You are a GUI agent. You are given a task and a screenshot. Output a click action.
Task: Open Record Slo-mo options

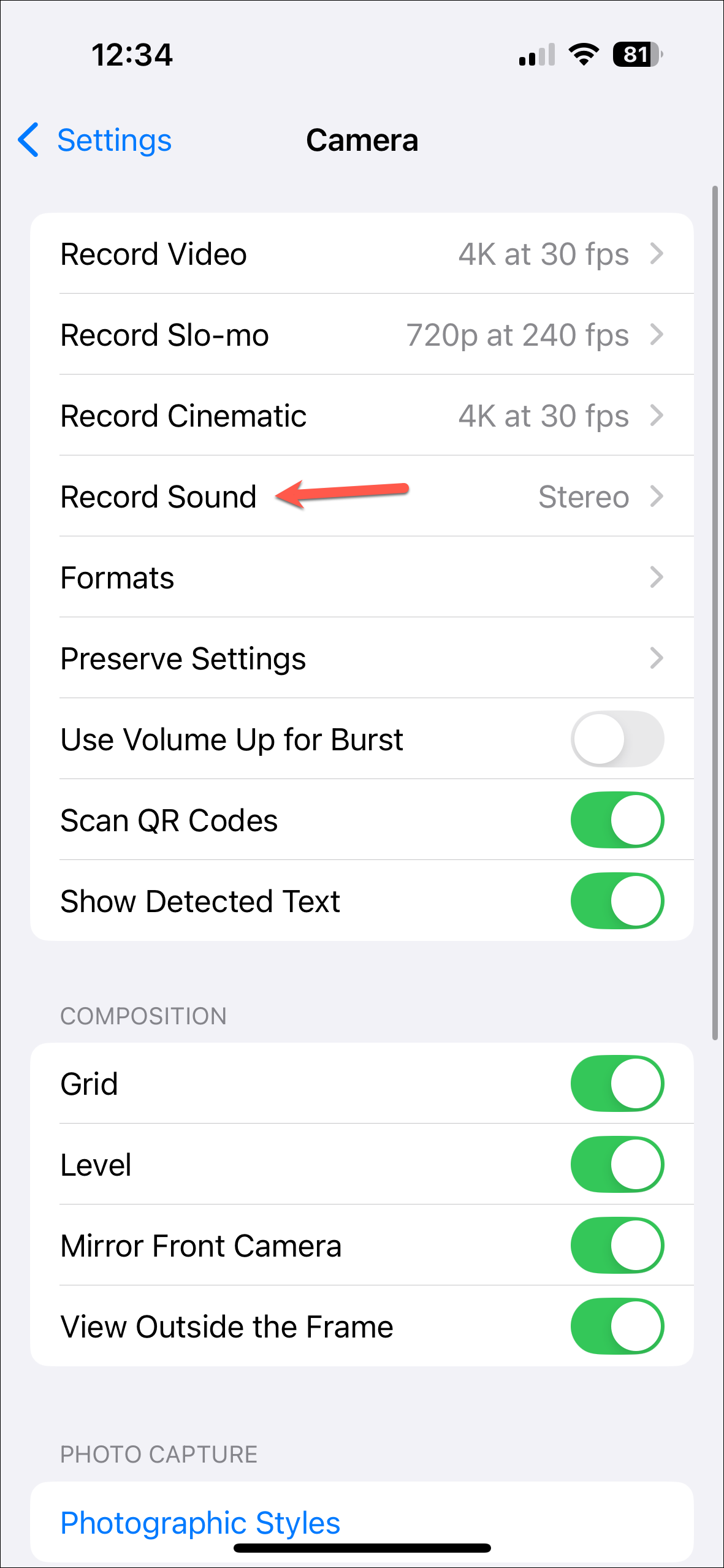362,335
